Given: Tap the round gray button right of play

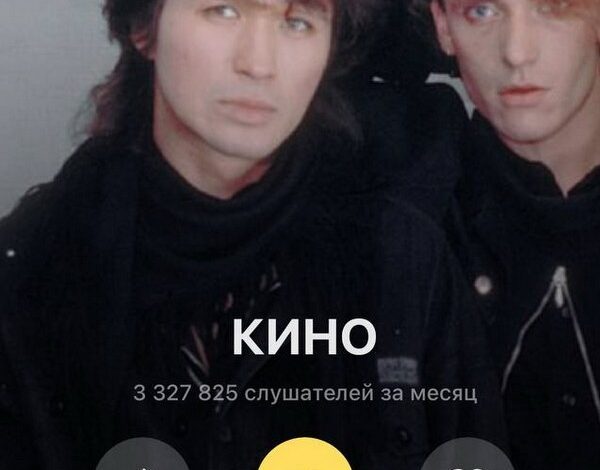Looking at the screenshot, I should [x=466, y=458].
